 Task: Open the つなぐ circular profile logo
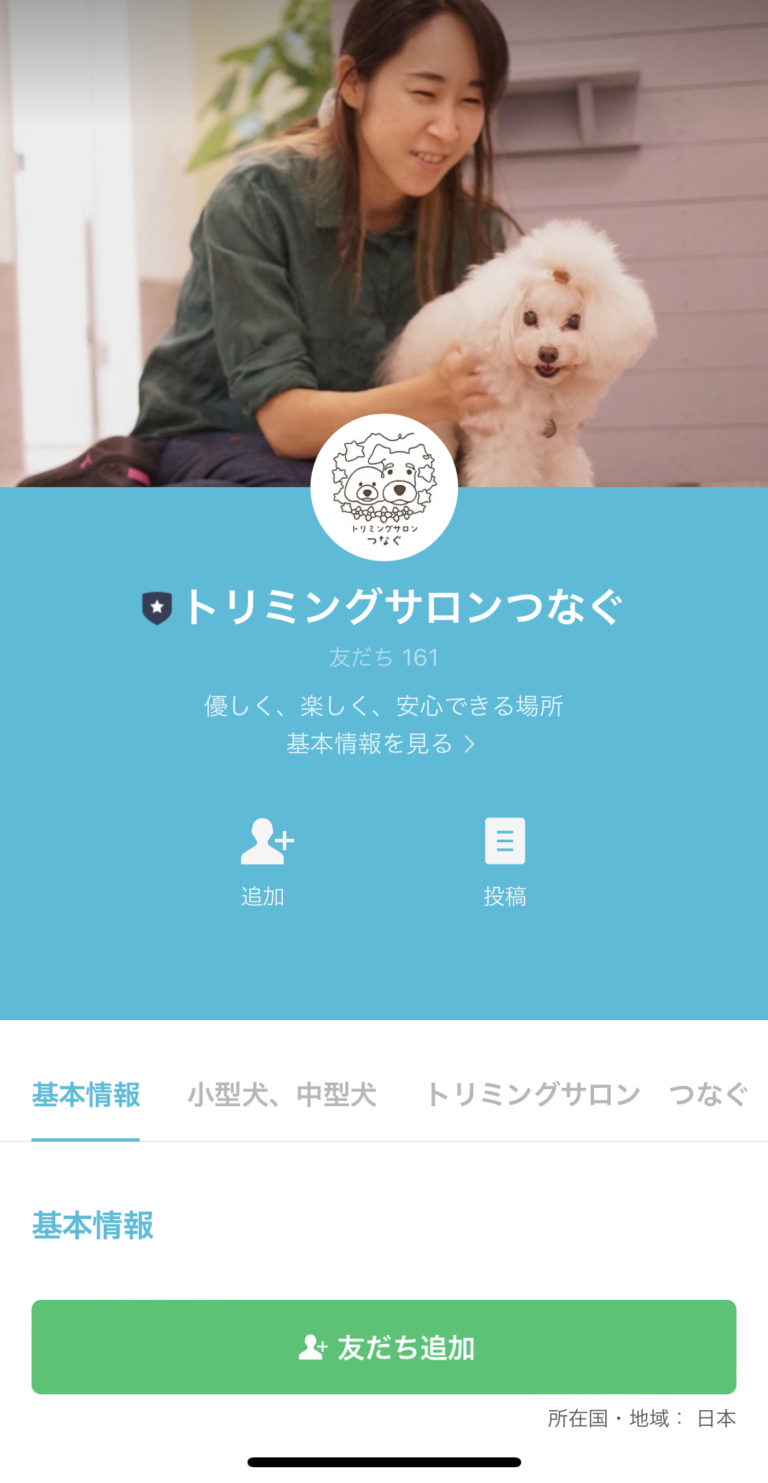384,490
